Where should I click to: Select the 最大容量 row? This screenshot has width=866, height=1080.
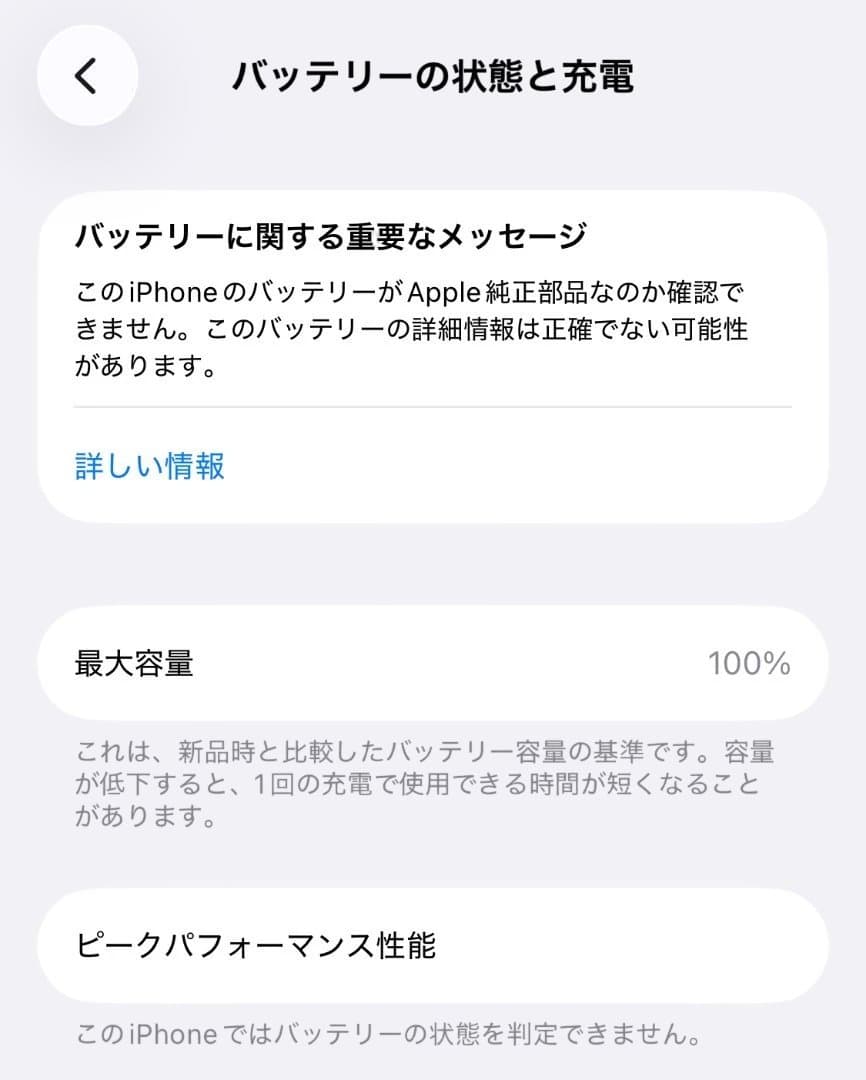pyautogui.click(x=433, y=663)
